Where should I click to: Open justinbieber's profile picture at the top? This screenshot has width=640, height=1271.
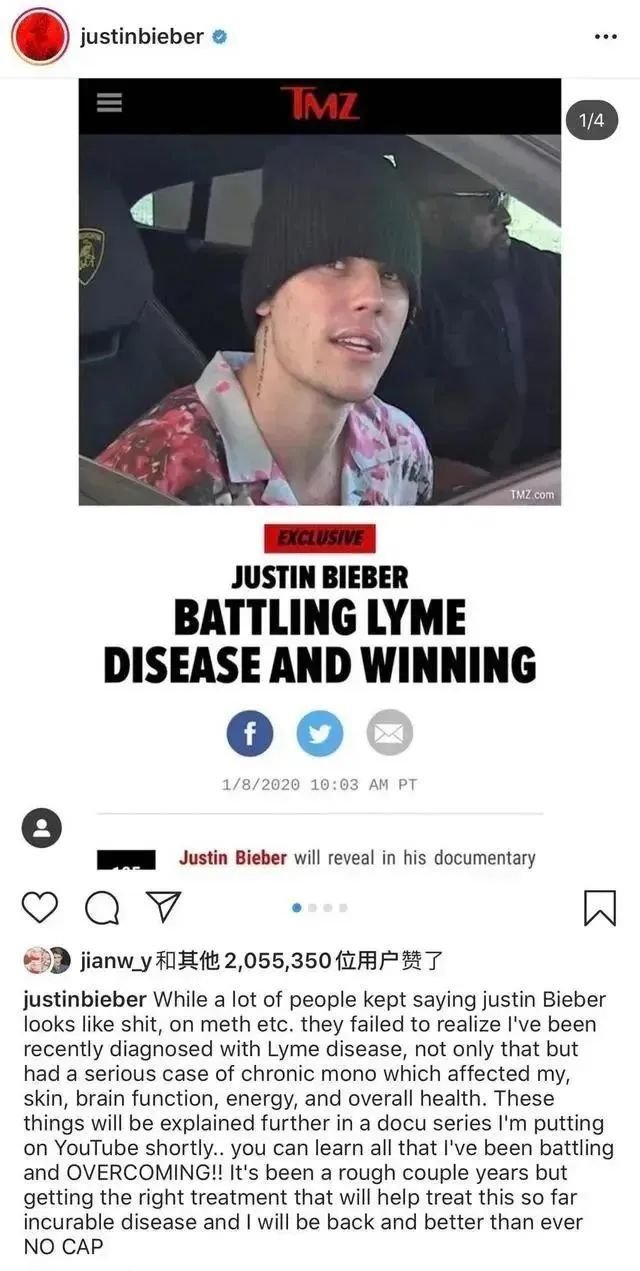[x=39, y=38]
